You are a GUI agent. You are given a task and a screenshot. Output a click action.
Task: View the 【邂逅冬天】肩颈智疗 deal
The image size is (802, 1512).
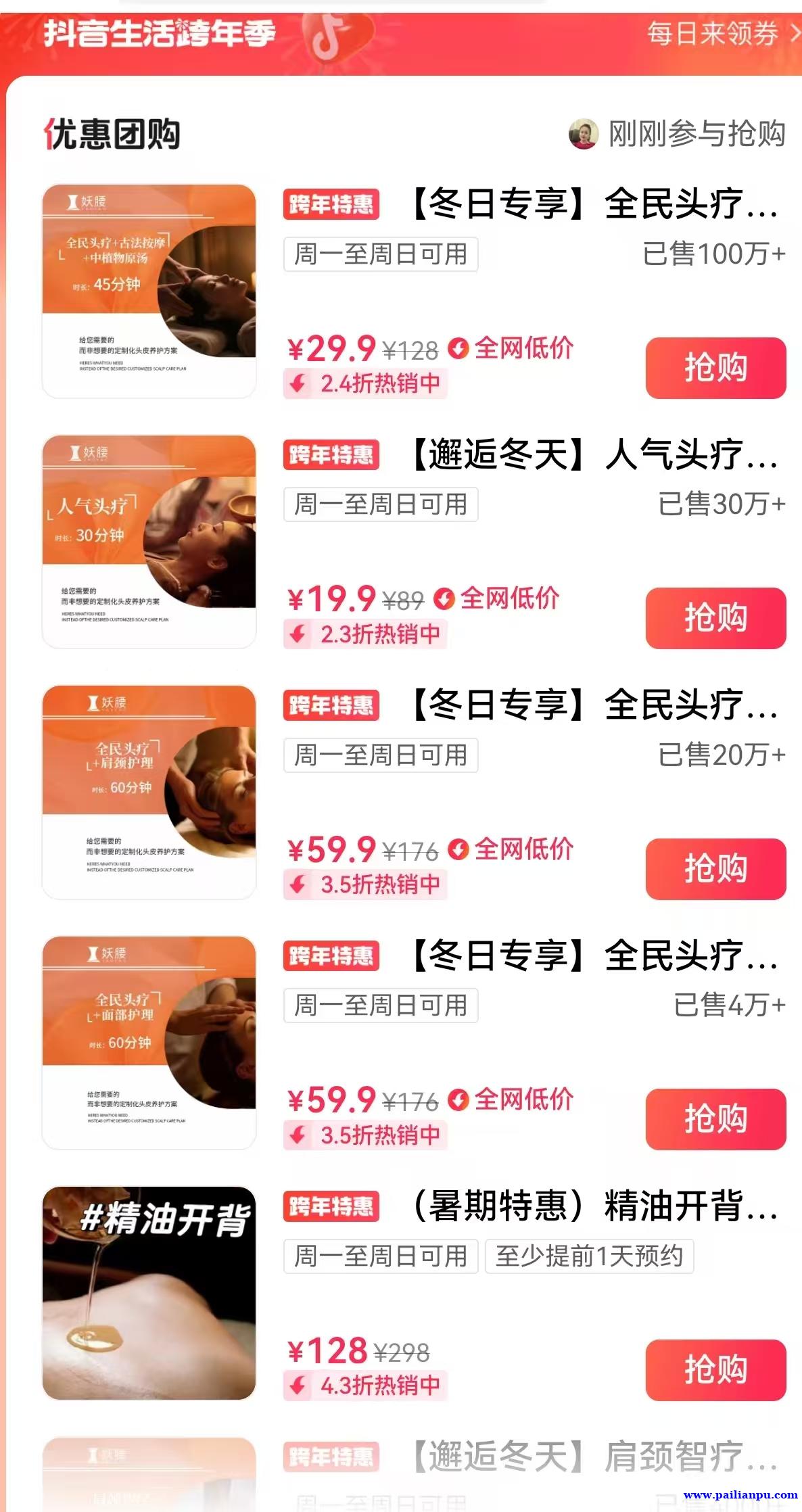[x=595, y=1455]
